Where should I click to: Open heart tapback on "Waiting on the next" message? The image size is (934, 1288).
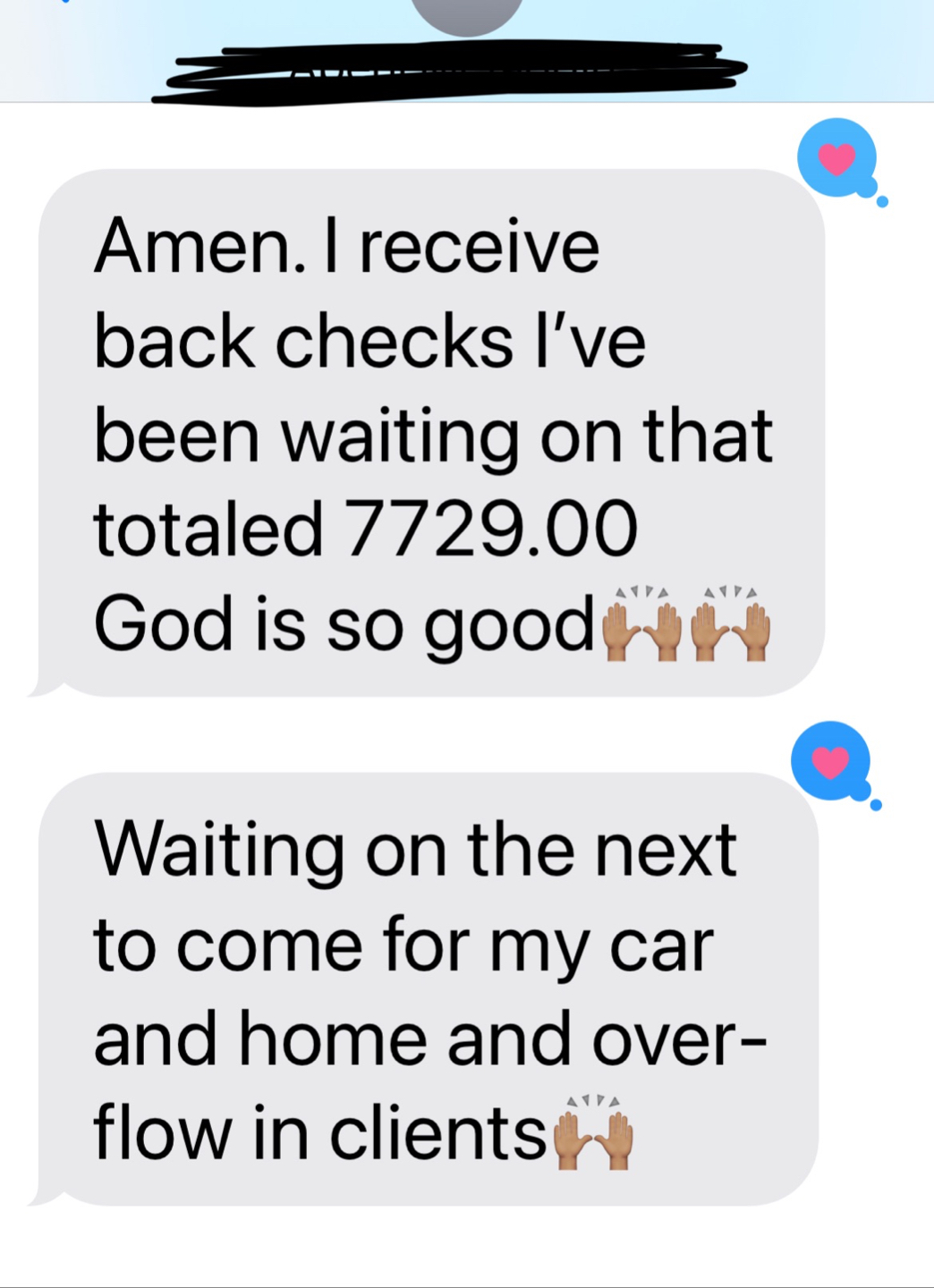(830, 762)
